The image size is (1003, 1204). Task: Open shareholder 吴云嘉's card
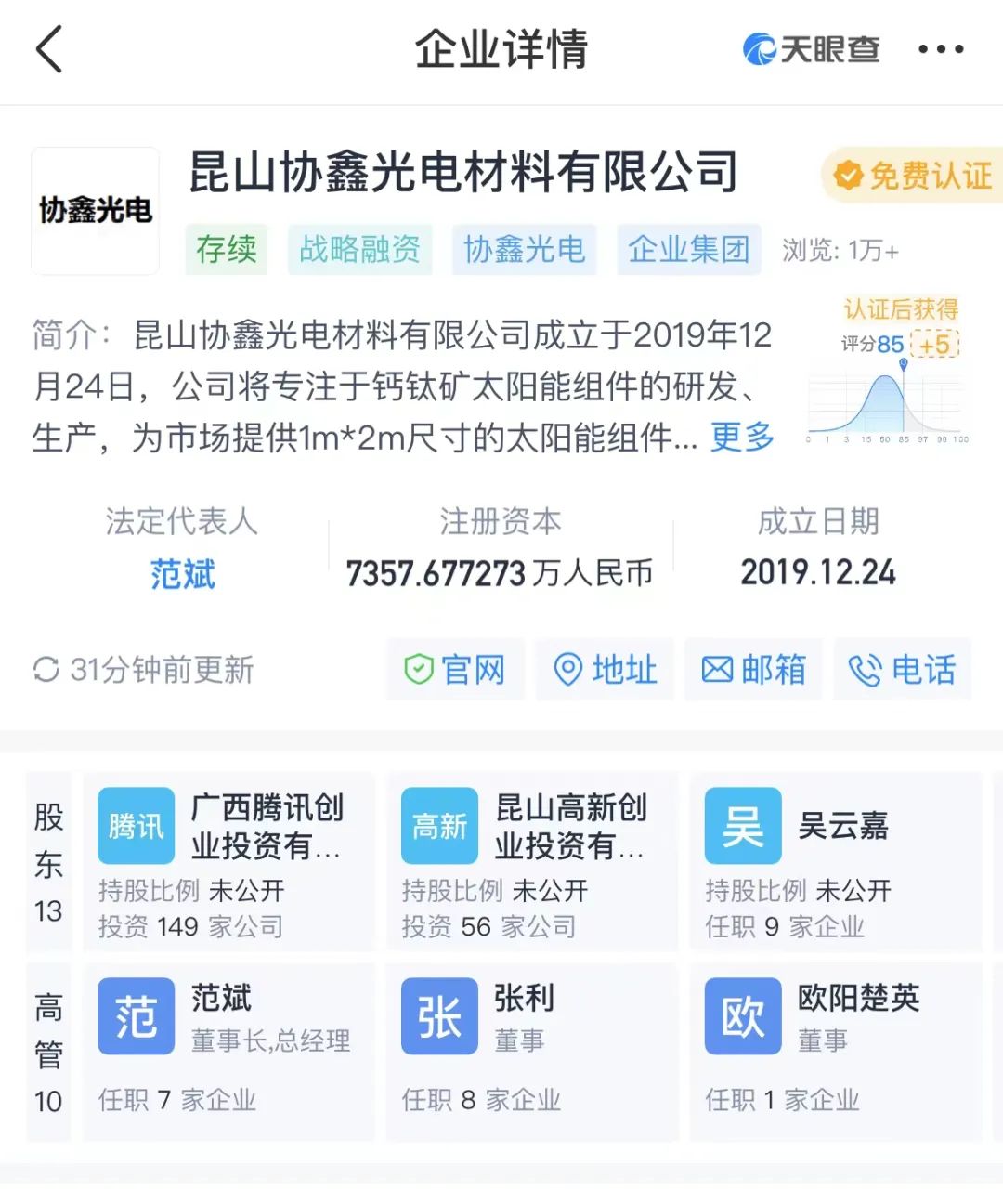pos(835,862)
